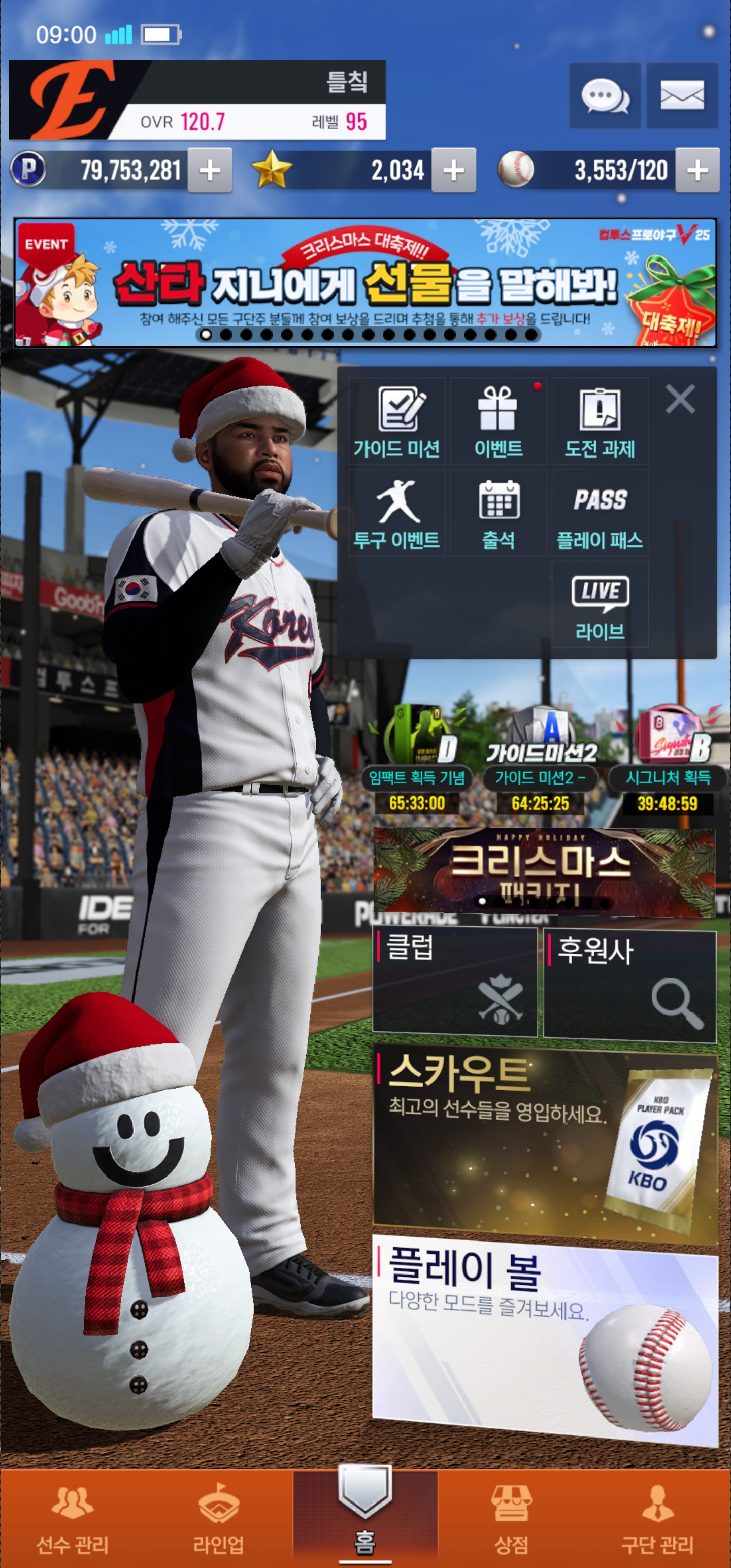Open the Santa Genie Christmas event banner
The width and height of the screenshot is (731, 1568).
coord(365,283)
